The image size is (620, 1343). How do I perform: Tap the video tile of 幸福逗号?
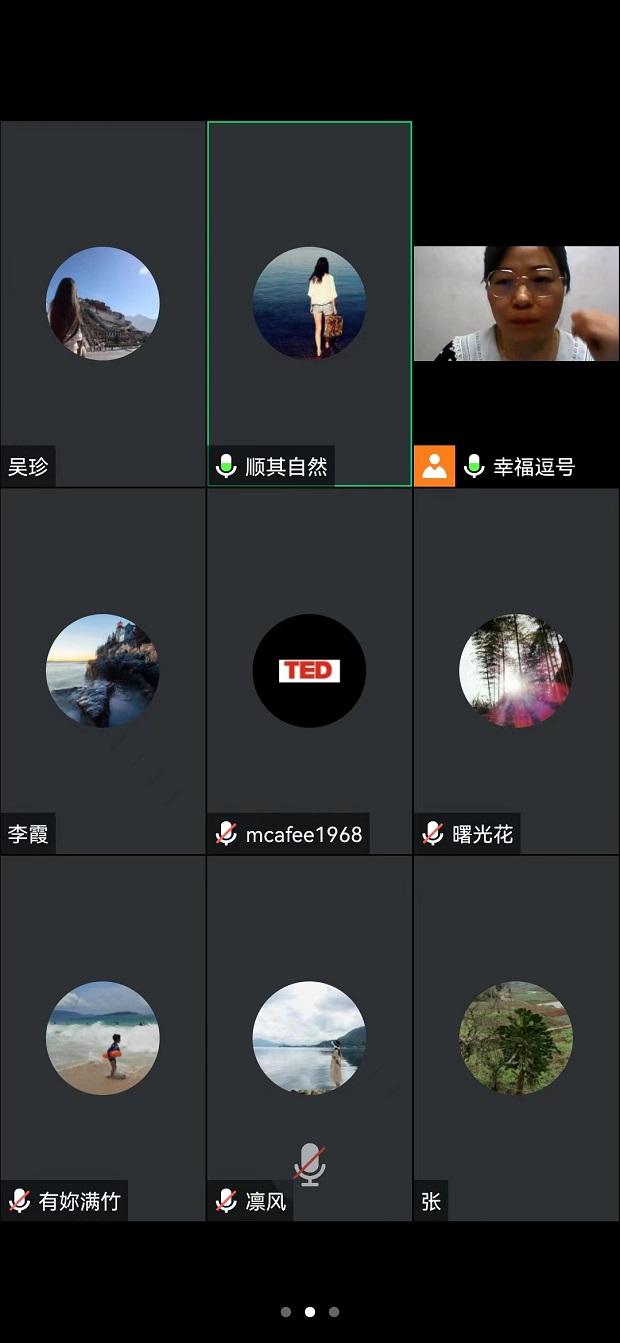516,304
